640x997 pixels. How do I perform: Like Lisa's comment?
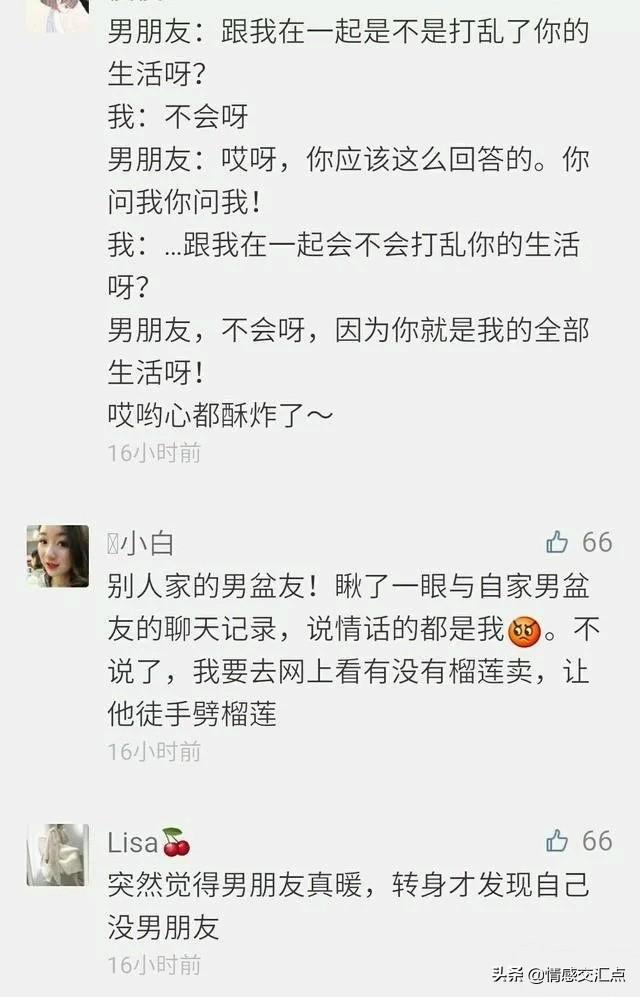(x=557, y=841)
